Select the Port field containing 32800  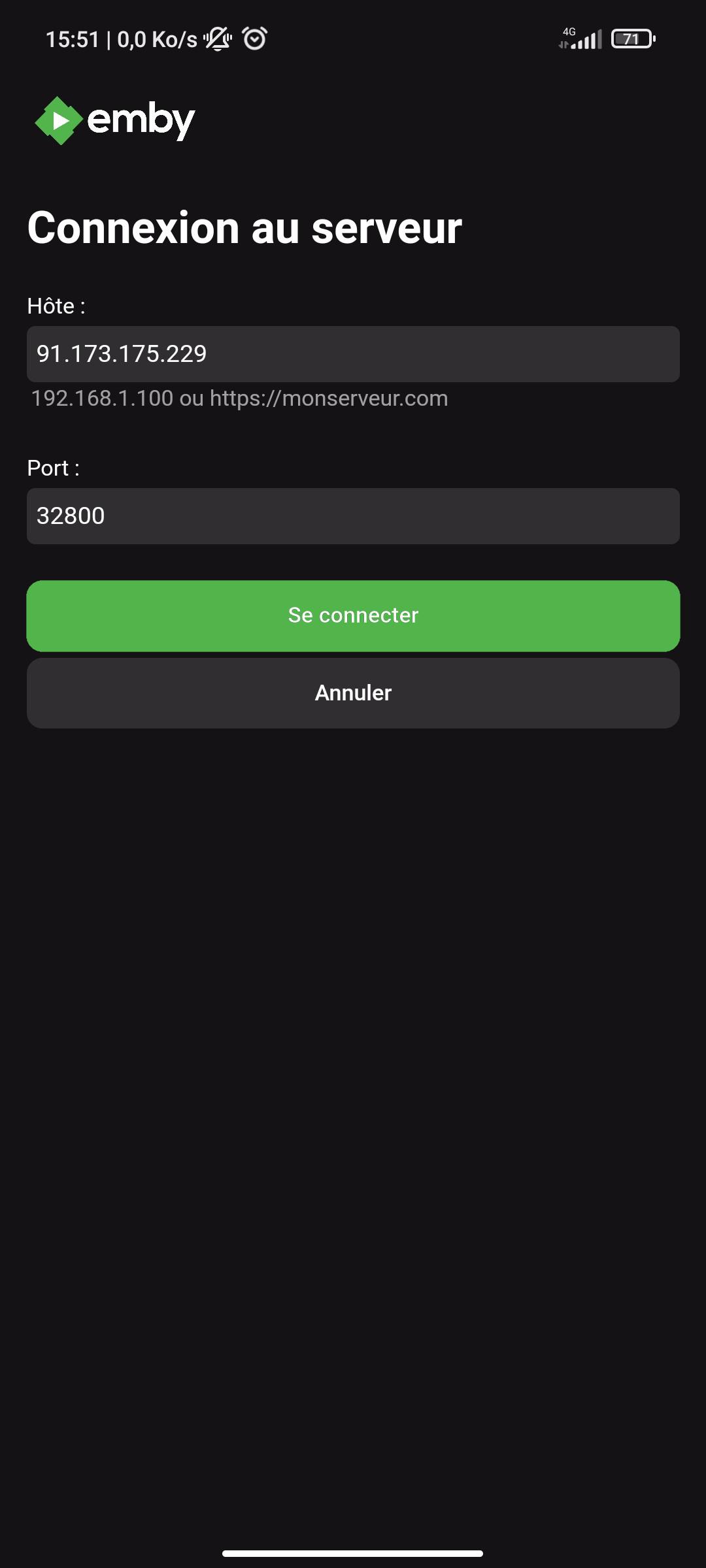tap(353, 516)
